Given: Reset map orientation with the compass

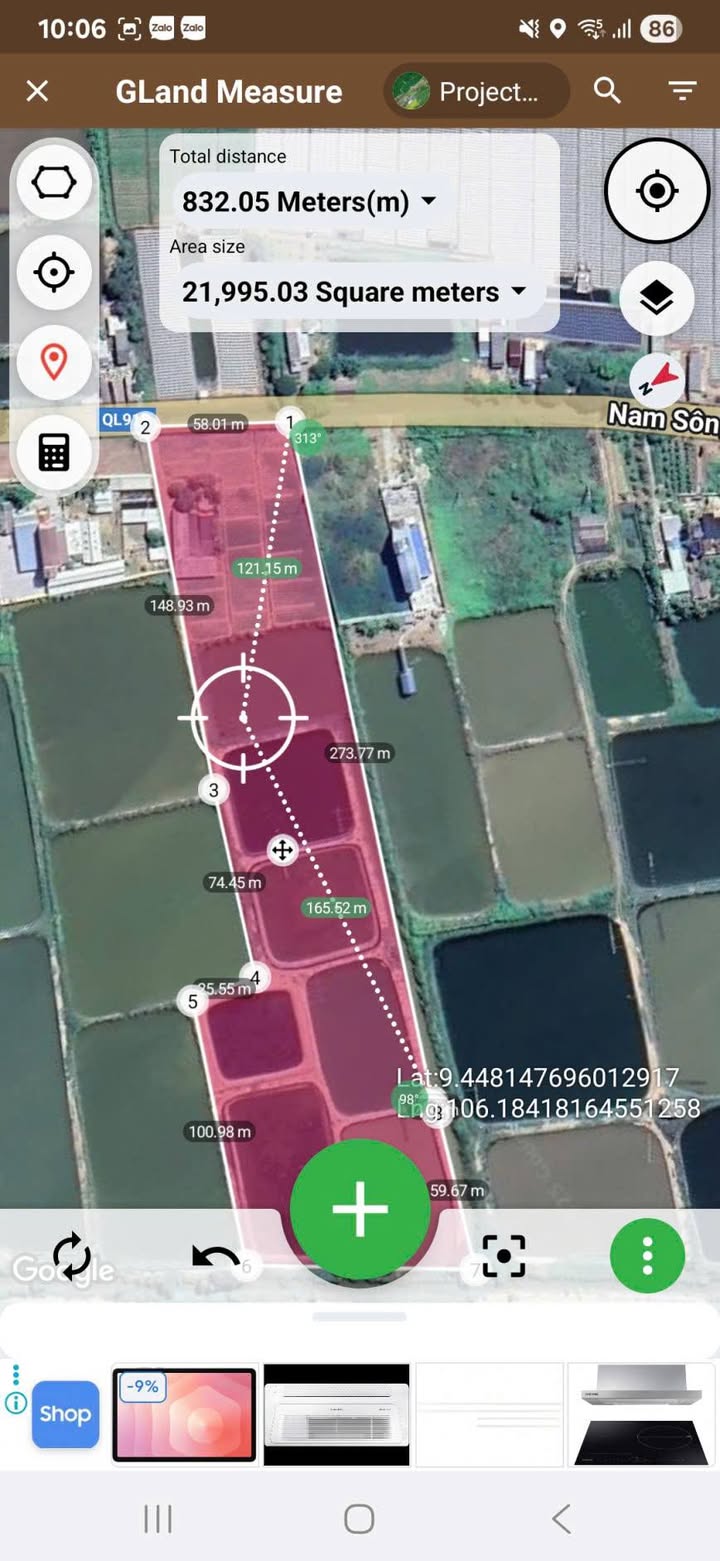Looking at the screenshot, I should point(655,381).
